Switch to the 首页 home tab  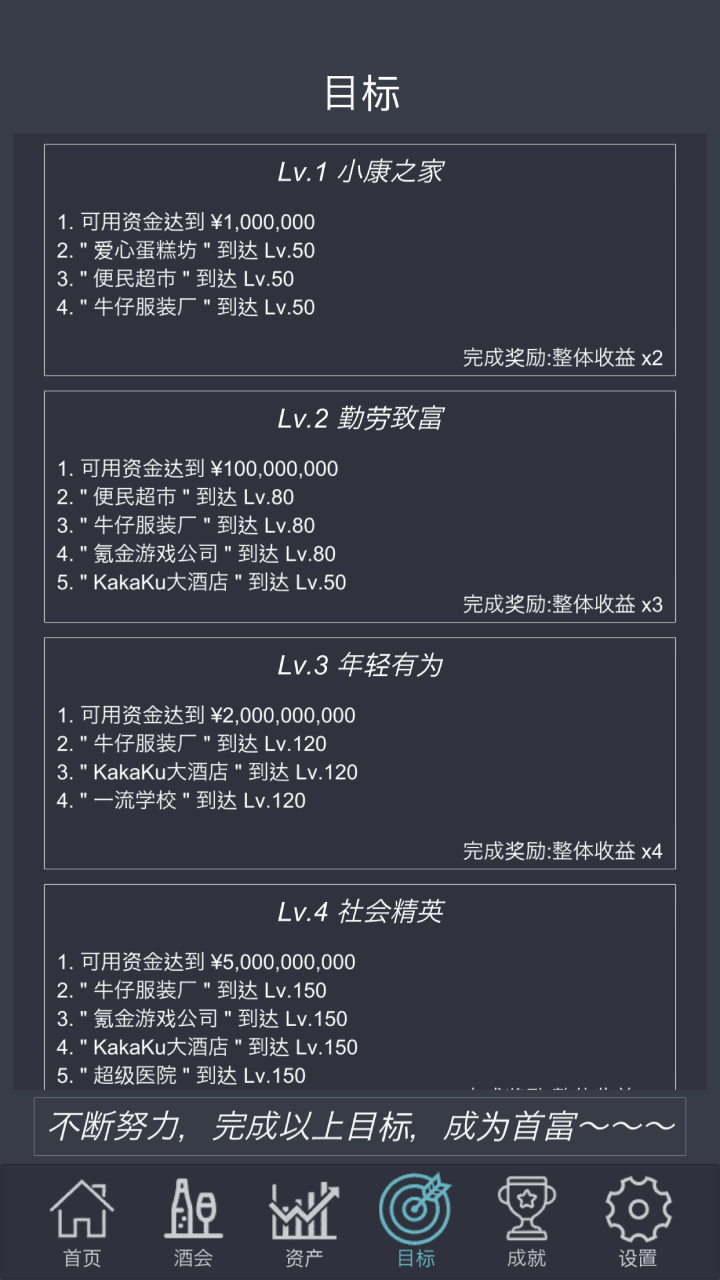(82, 1222)
